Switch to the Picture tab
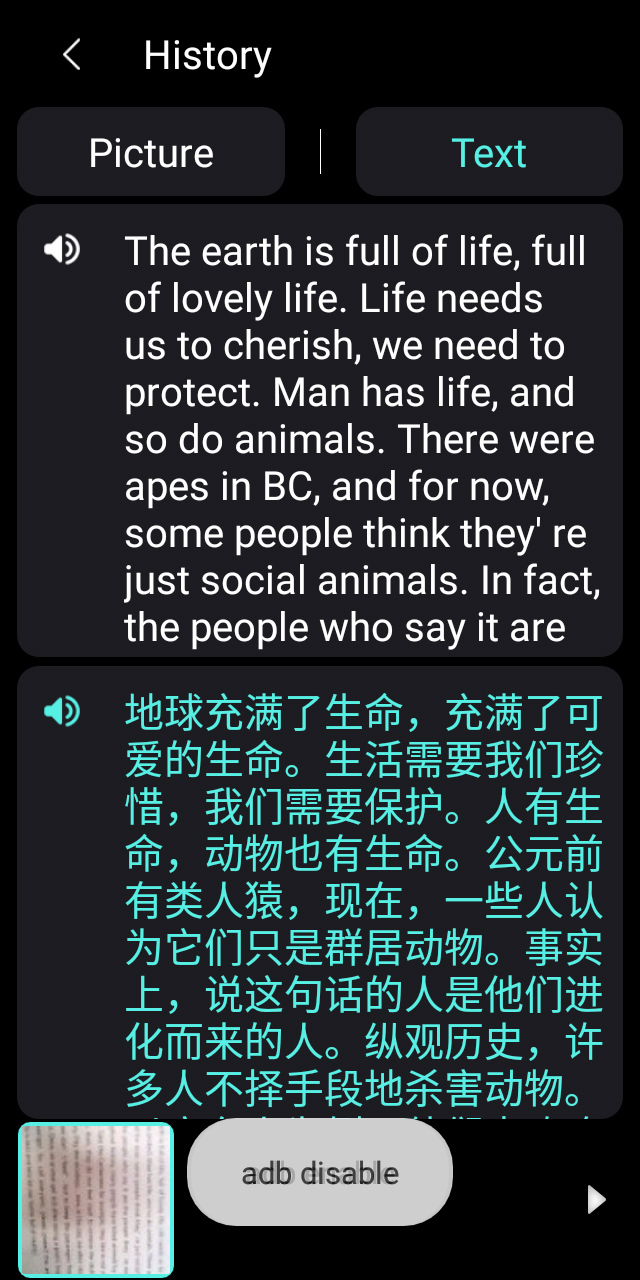Screen dimensions: 640x1280 [151, 153]
